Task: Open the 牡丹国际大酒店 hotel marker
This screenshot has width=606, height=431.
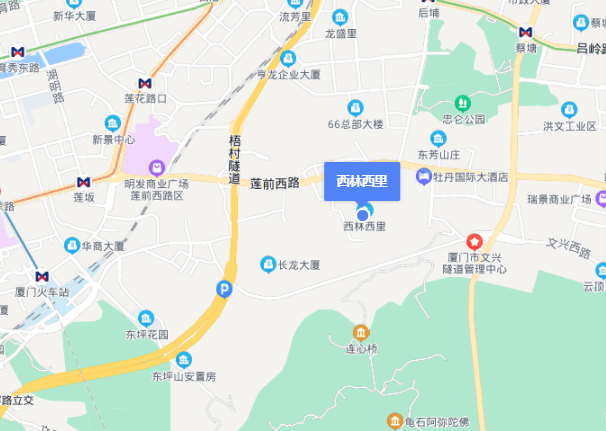Action: pos(424,176)
